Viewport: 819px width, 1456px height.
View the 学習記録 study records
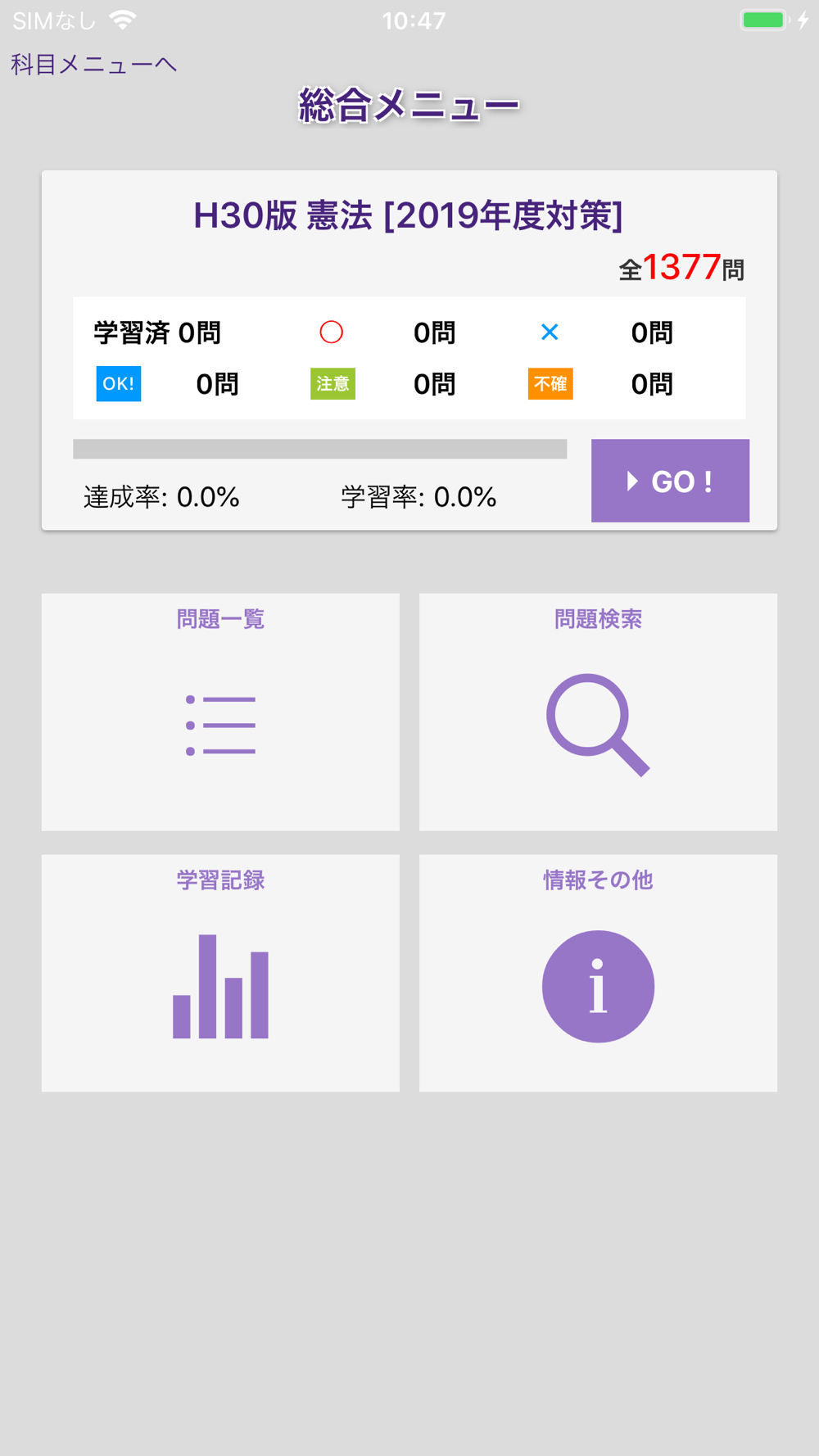(x=220, y=973)
